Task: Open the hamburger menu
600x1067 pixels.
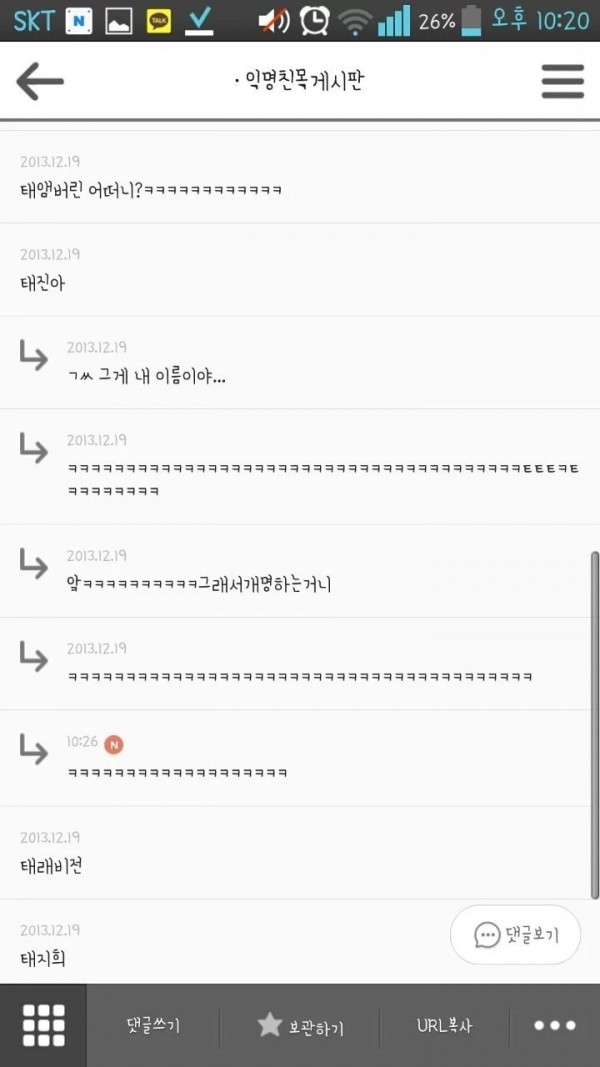Action: pyautogui.click(x=562, y=82)
